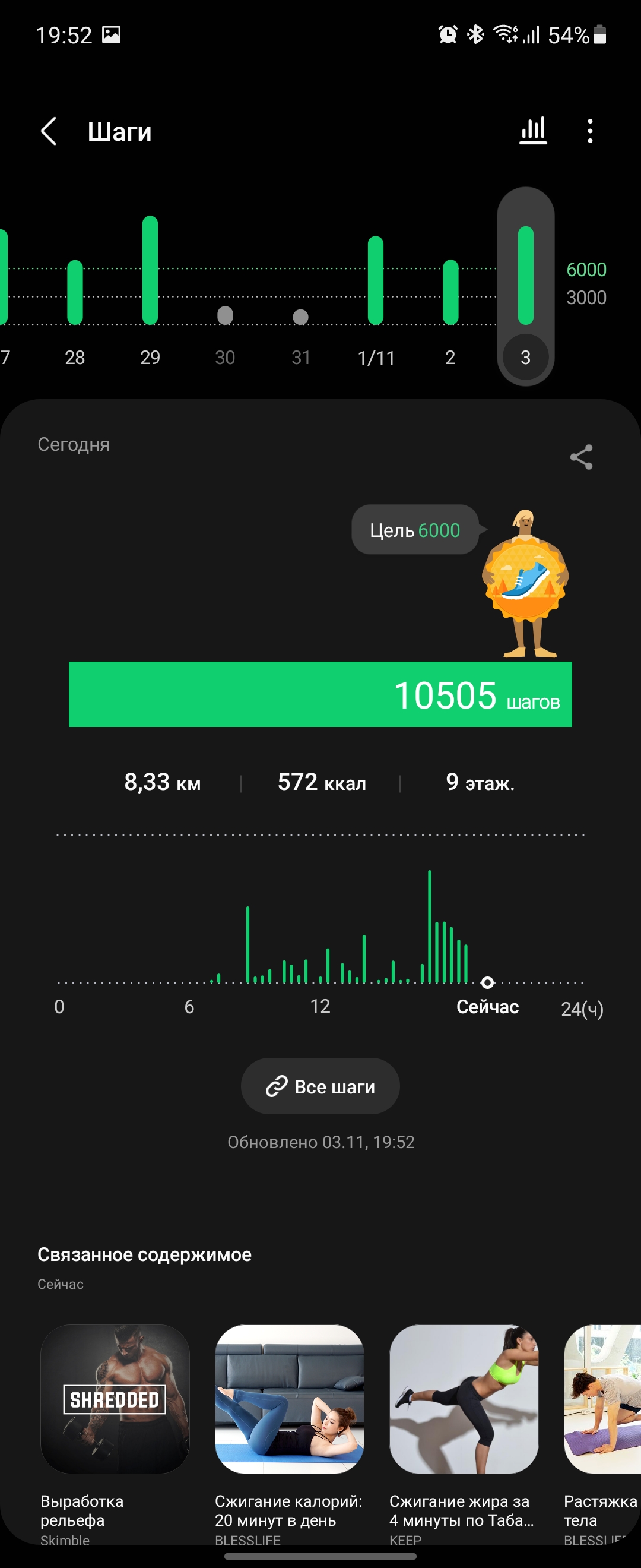Open Сжигание калорий: 20 минут в день
The height and width of the screenshot is (1568, 641).
[290, 1399]
